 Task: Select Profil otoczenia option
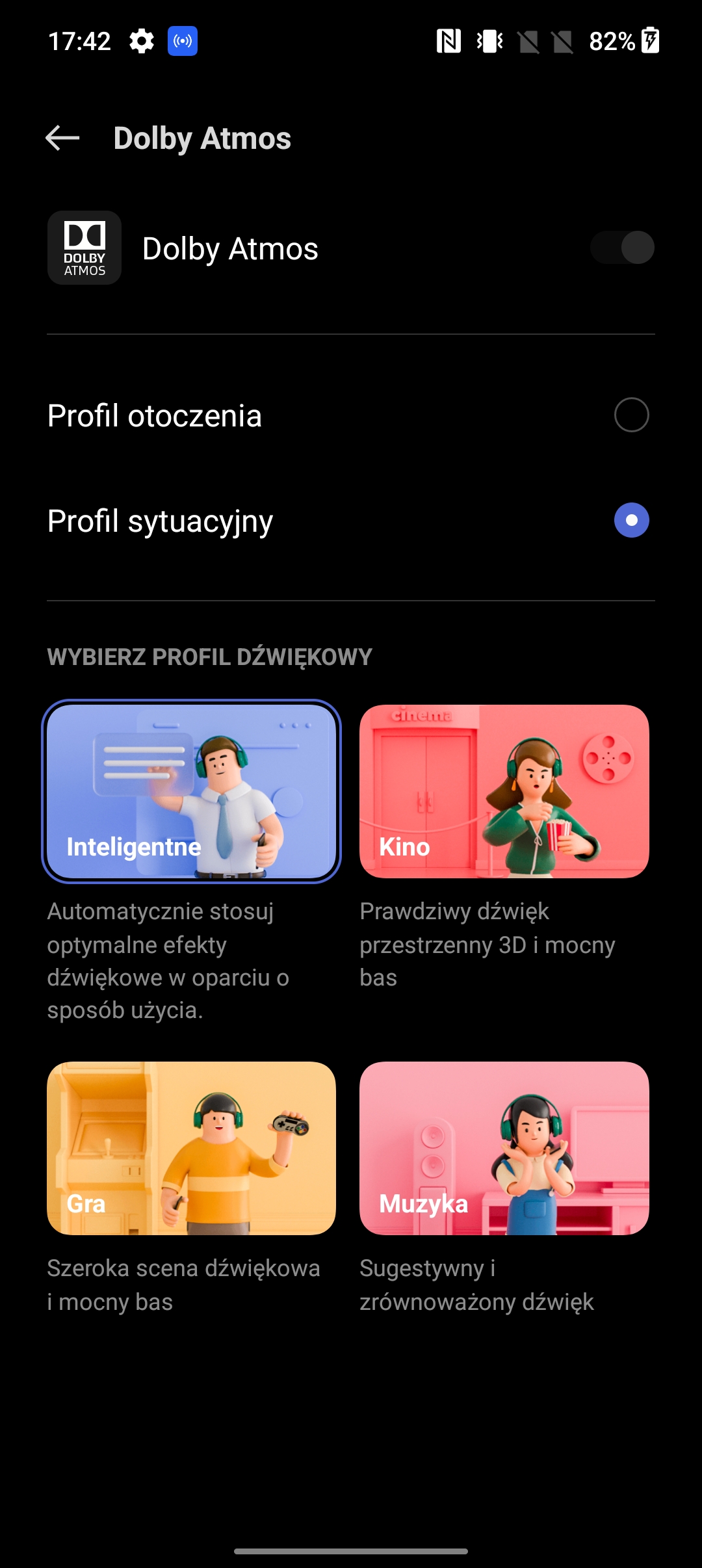631,415
